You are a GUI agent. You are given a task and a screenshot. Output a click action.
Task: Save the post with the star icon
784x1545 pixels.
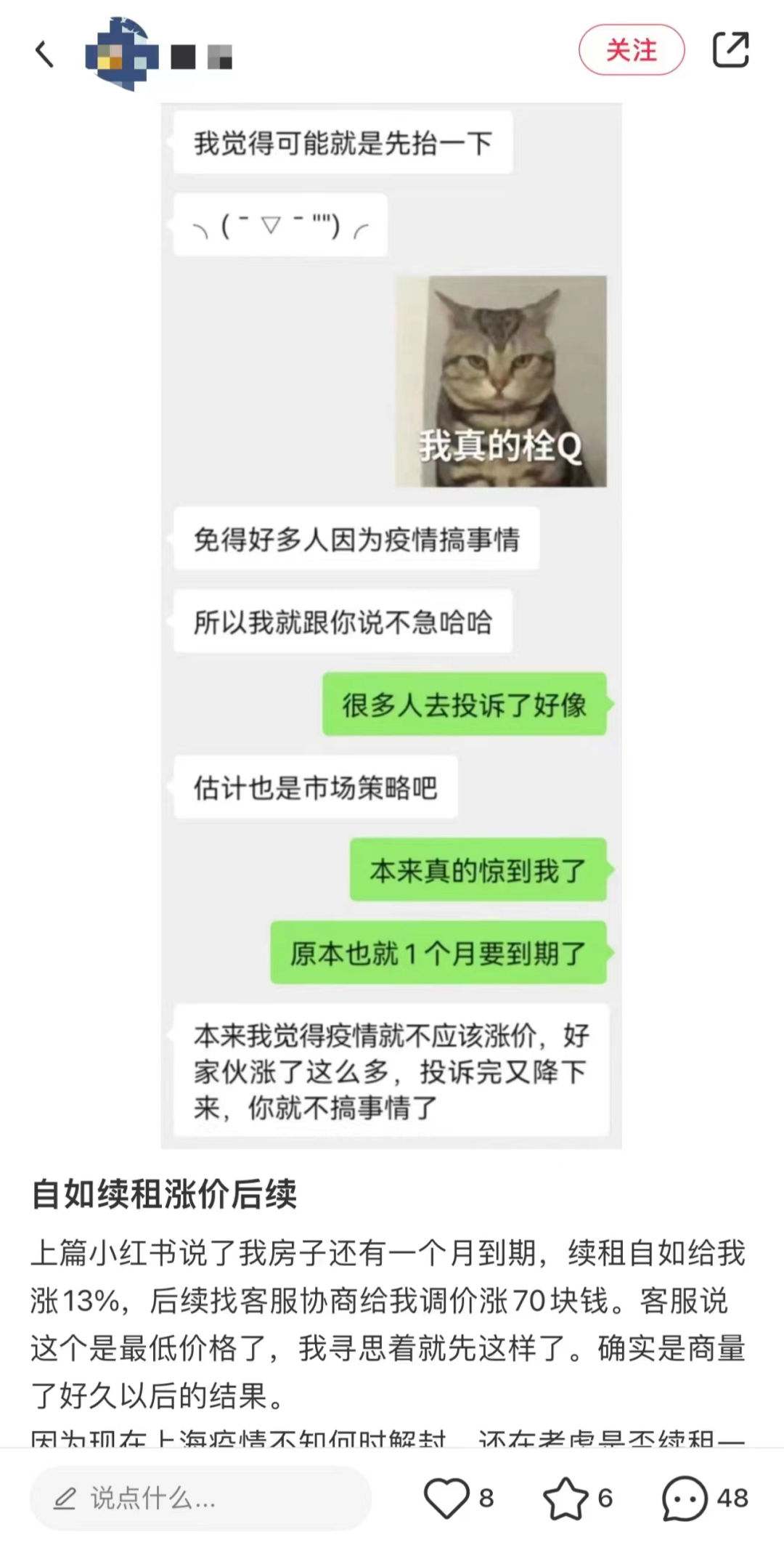pos(565,1498)
